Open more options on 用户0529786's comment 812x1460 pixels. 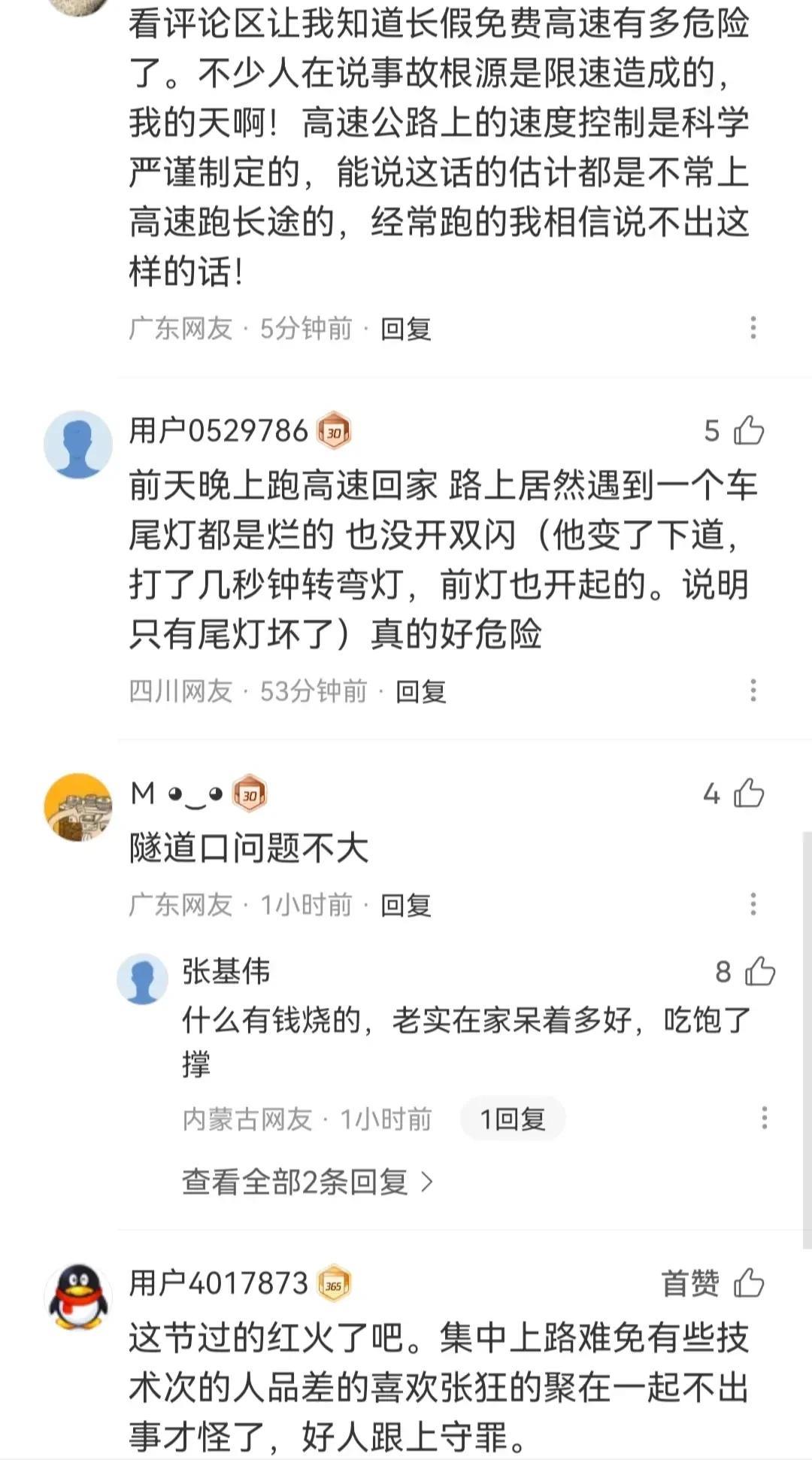(x=753, y=691)
